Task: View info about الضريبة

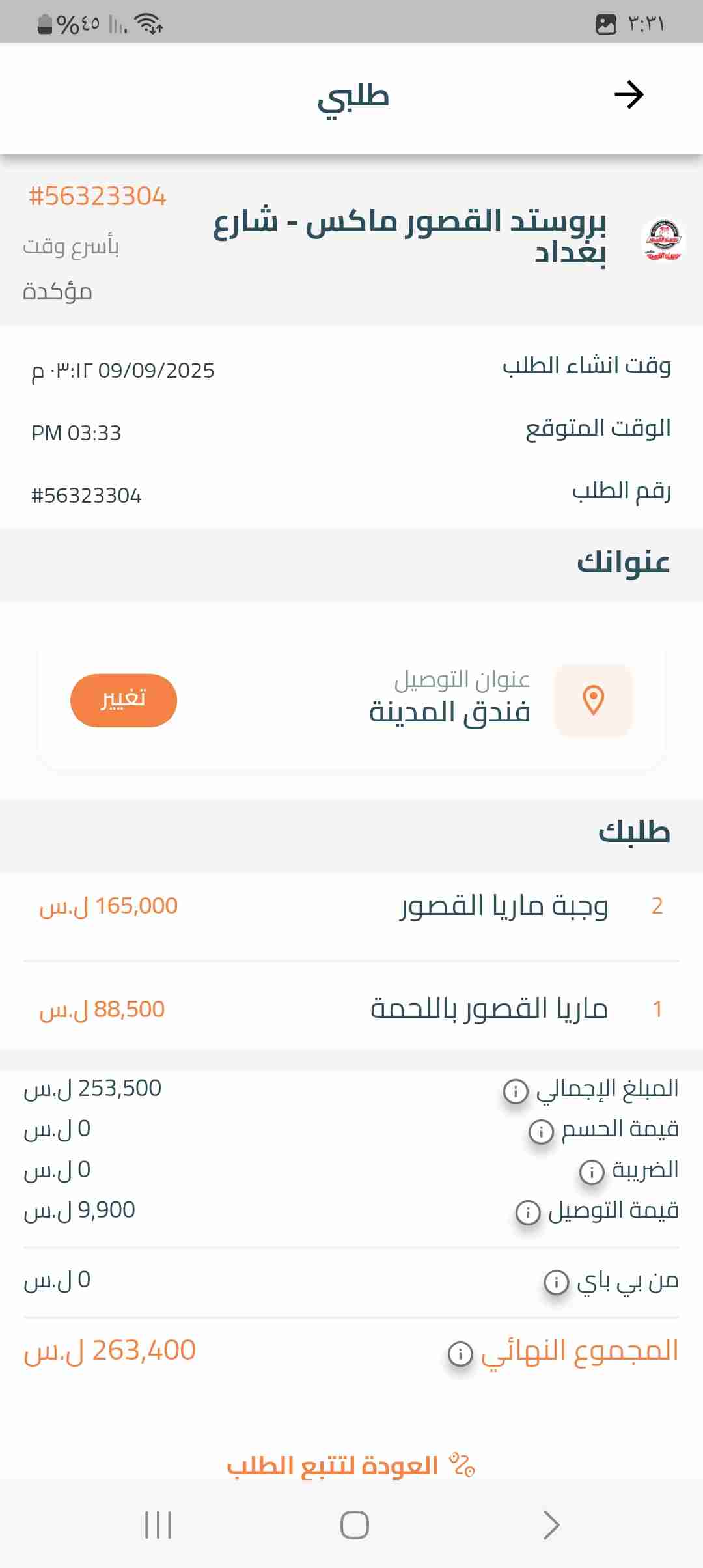Action: coord(591,1171)
